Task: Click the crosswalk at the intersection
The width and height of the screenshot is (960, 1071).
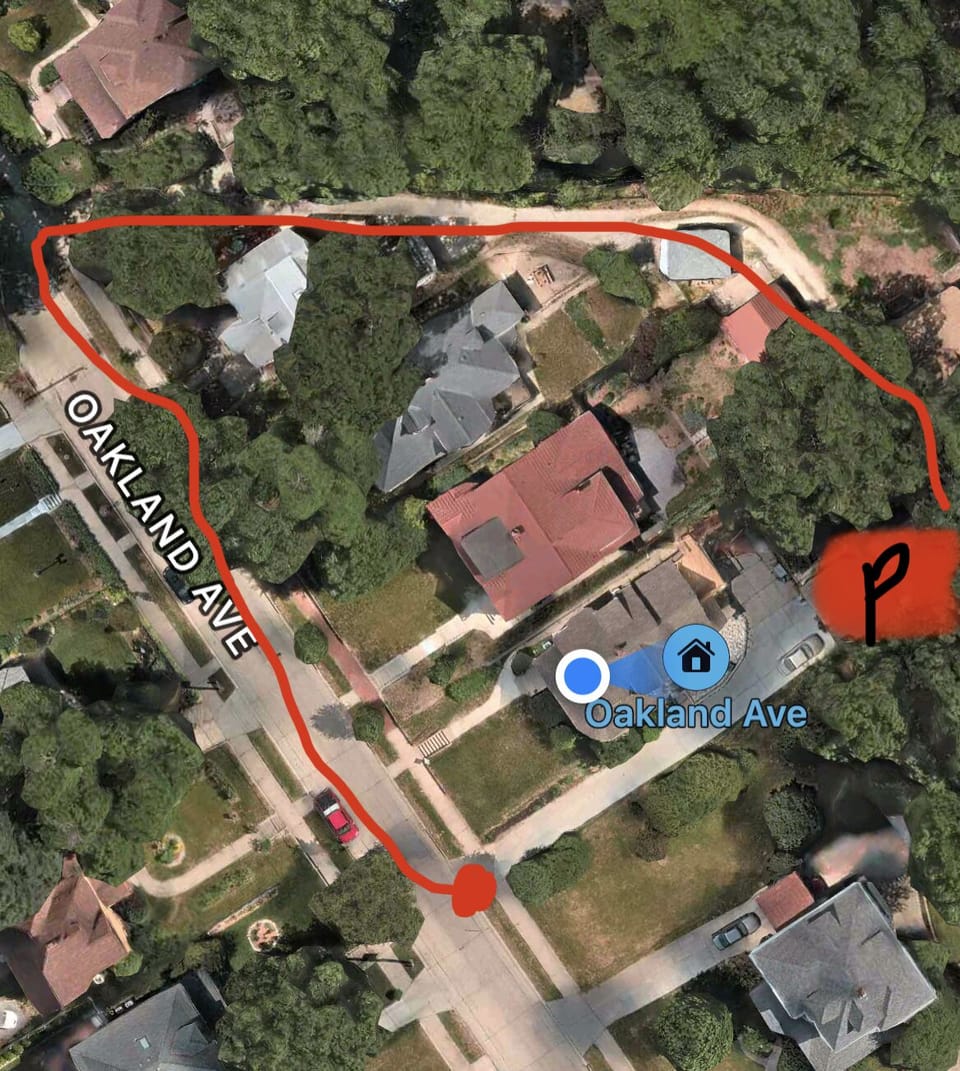Action: (x=435, y=744)
